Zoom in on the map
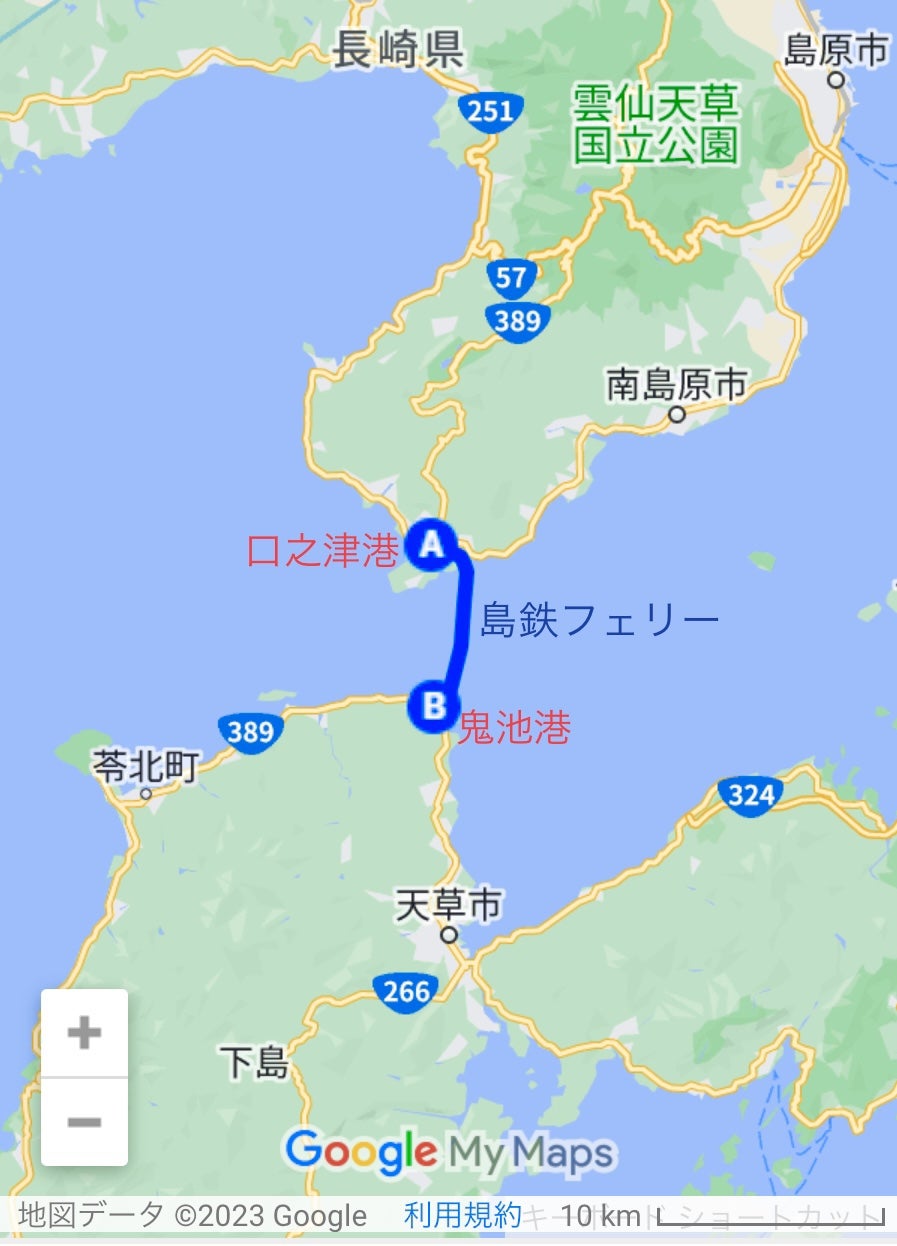897x1246 pixels. coord(84,1033)
